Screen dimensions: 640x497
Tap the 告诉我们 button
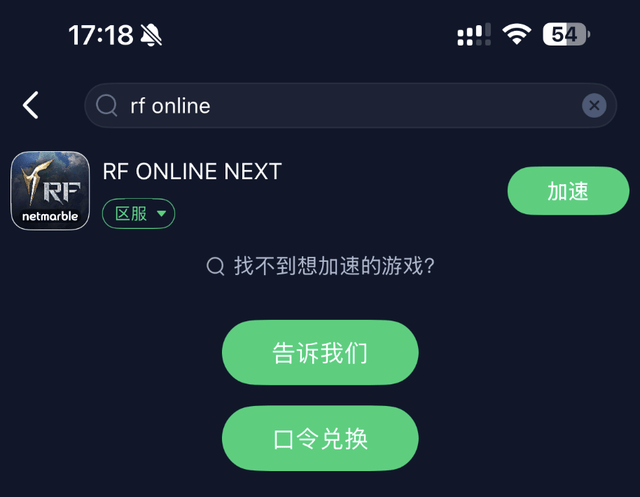[x=320, y=352]
